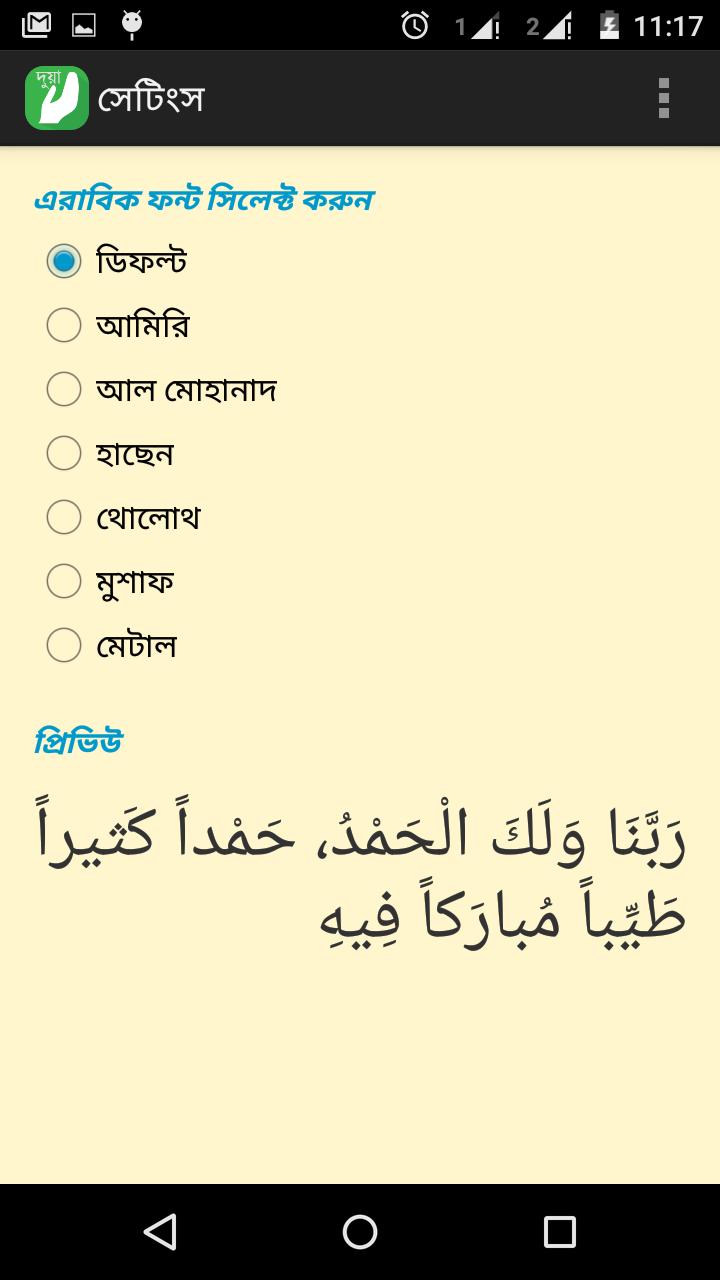The image size is (720, 1280).
Task: Select the মেটাল font
Action: tap(64, 645)
